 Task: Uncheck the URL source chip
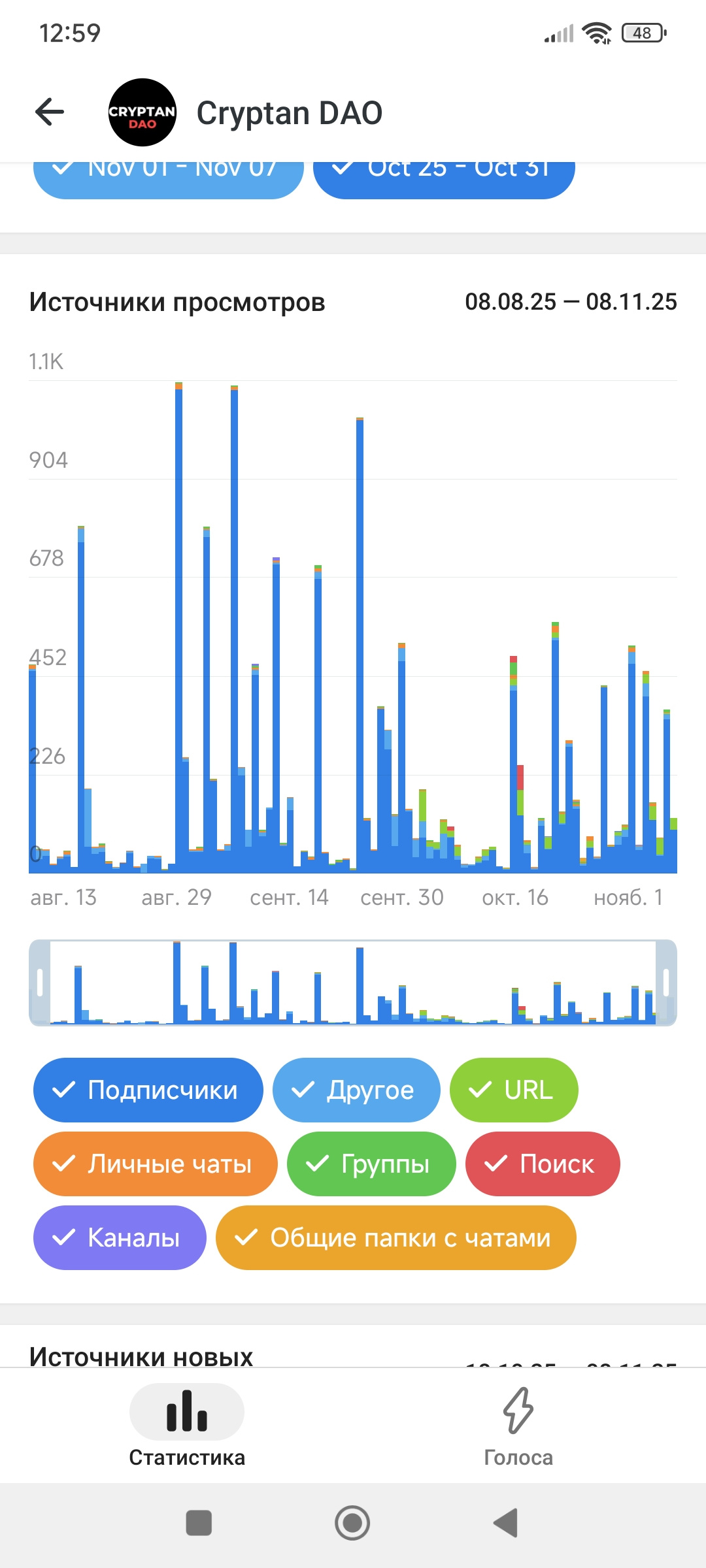[x=514, y=1090]
